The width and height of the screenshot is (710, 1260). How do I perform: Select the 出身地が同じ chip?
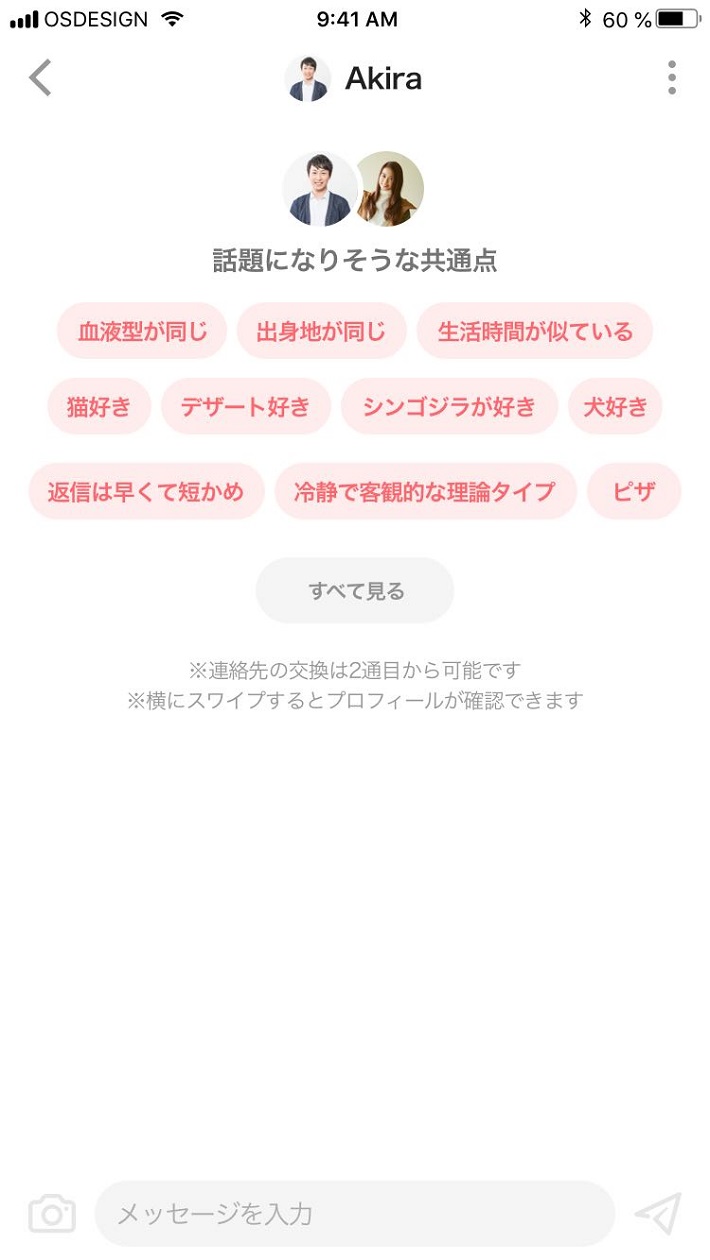(x=321, y=331)
